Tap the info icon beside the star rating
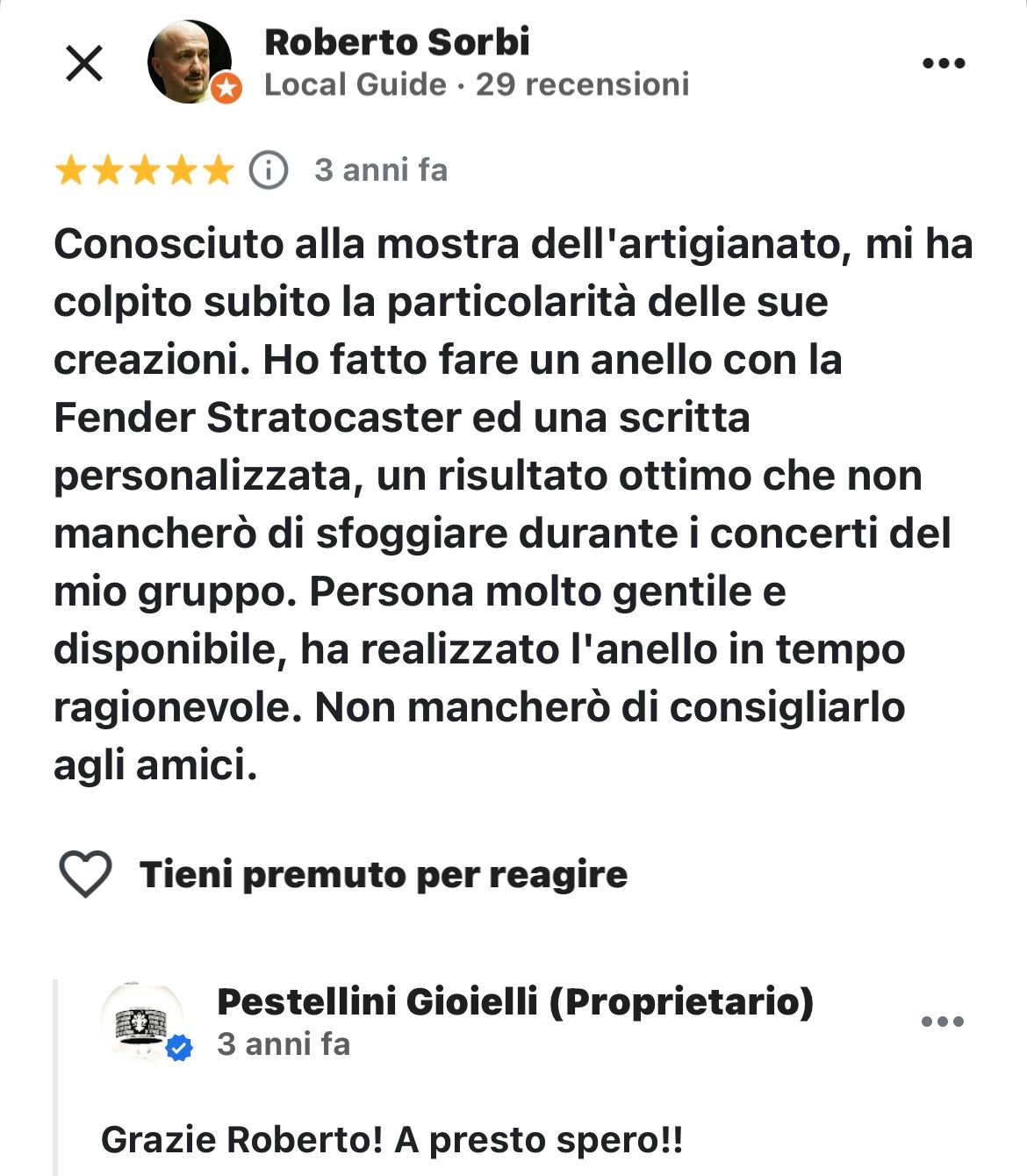Viewport: 1027px width, 1176px height. (x=269, y=169)
